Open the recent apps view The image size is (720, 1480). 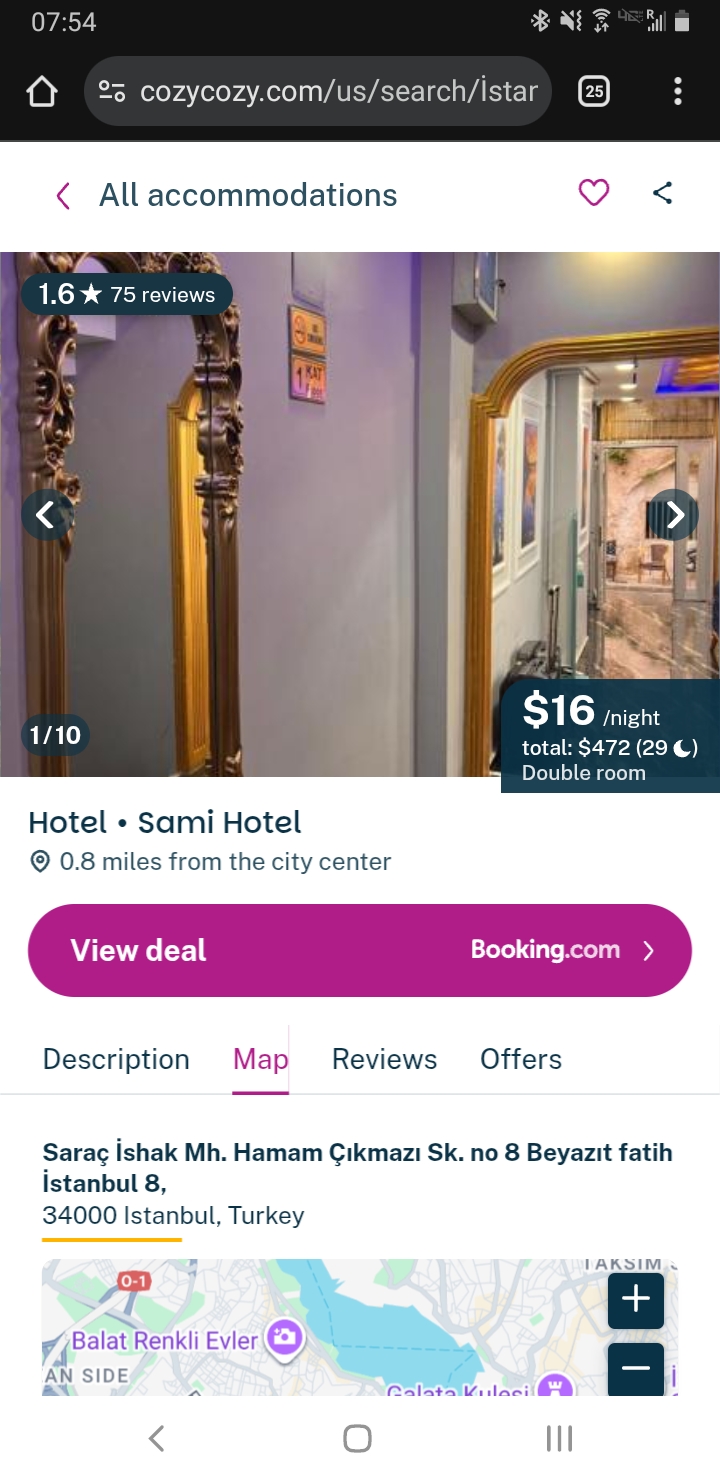pyautogui.click(x=559, y=1438)
